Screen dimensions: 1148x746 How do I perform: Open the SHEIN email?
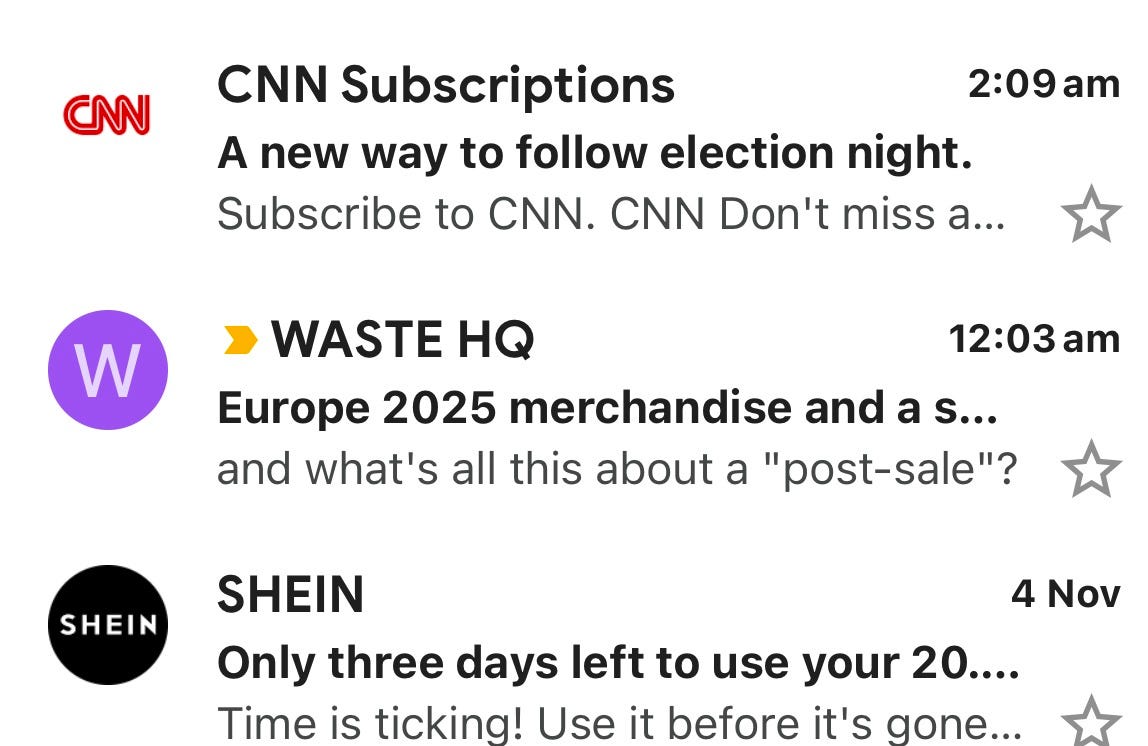[616, 662]
